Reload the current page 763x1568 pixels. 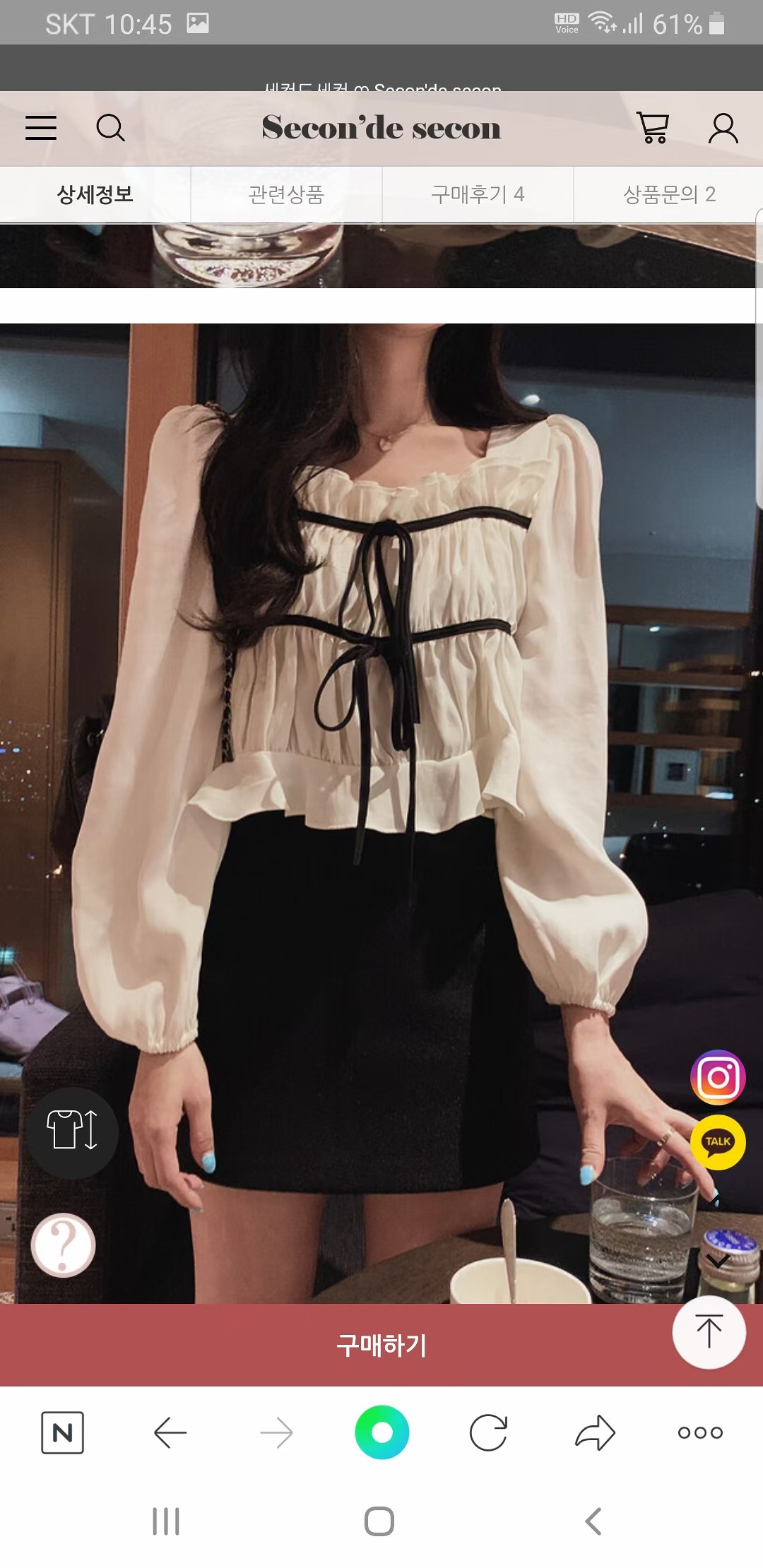tap(488, 1432)
